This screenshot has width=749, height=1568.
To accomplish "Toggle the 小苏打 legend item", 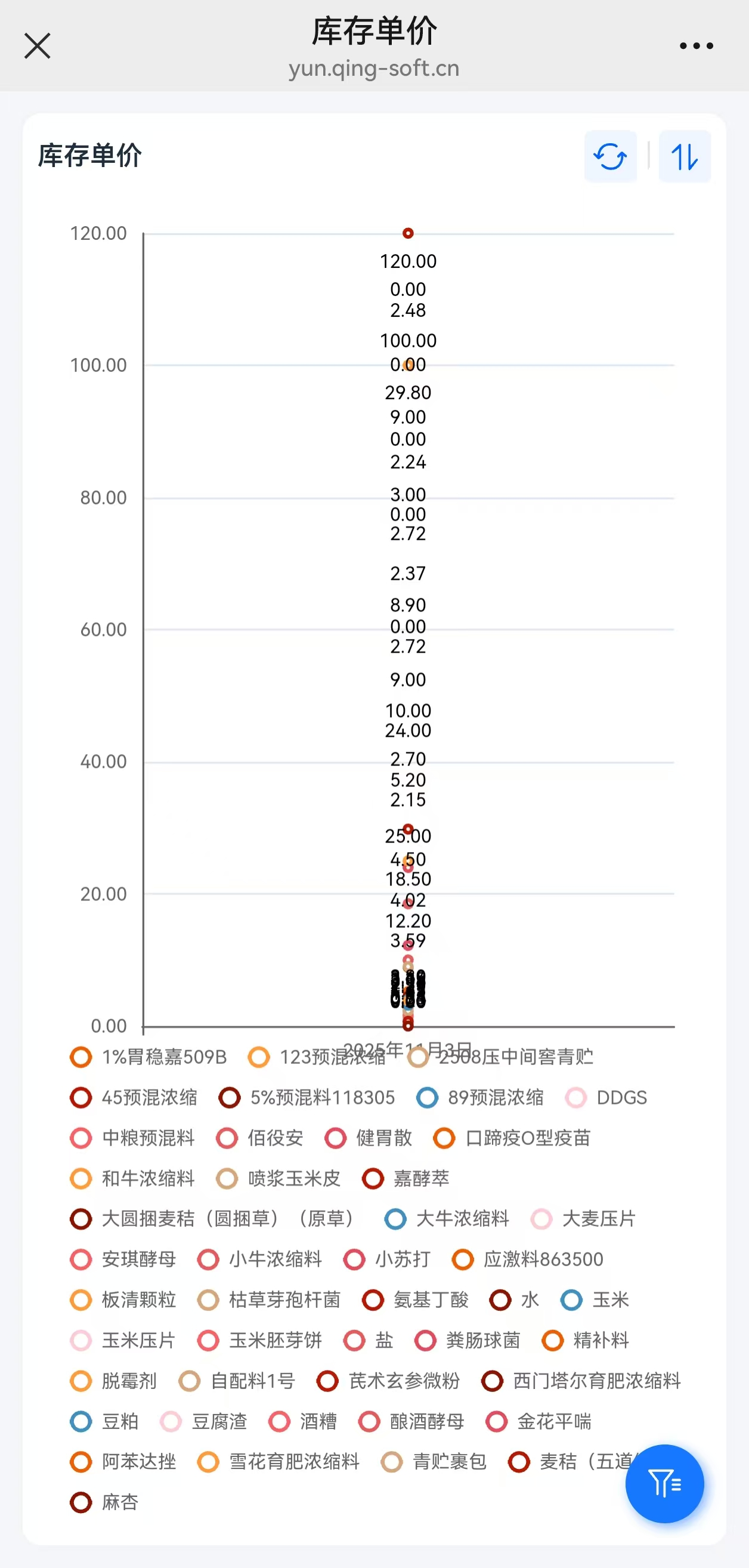I will pos(388,1259).
